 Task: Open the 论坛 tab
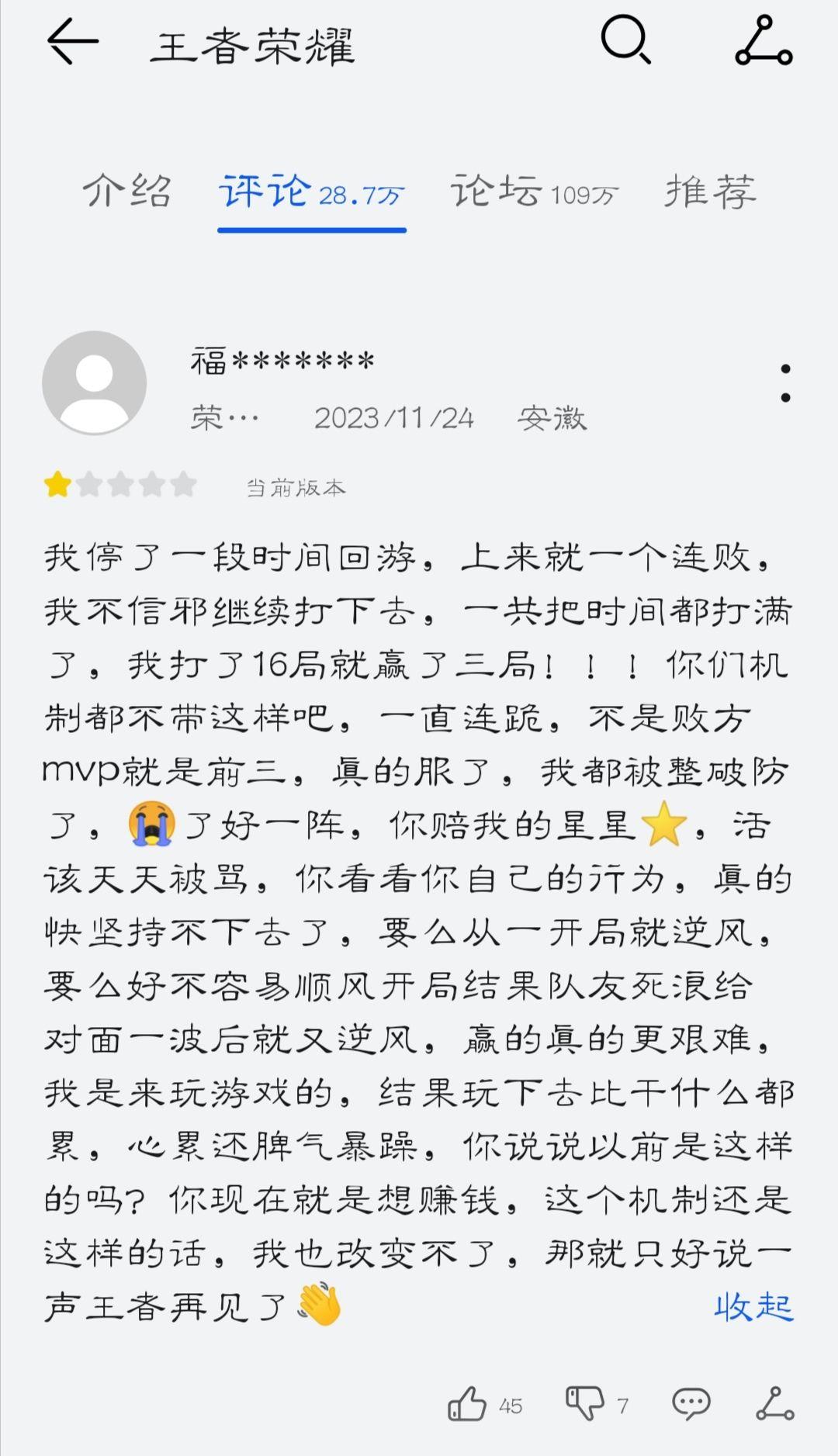click(534, 192)
